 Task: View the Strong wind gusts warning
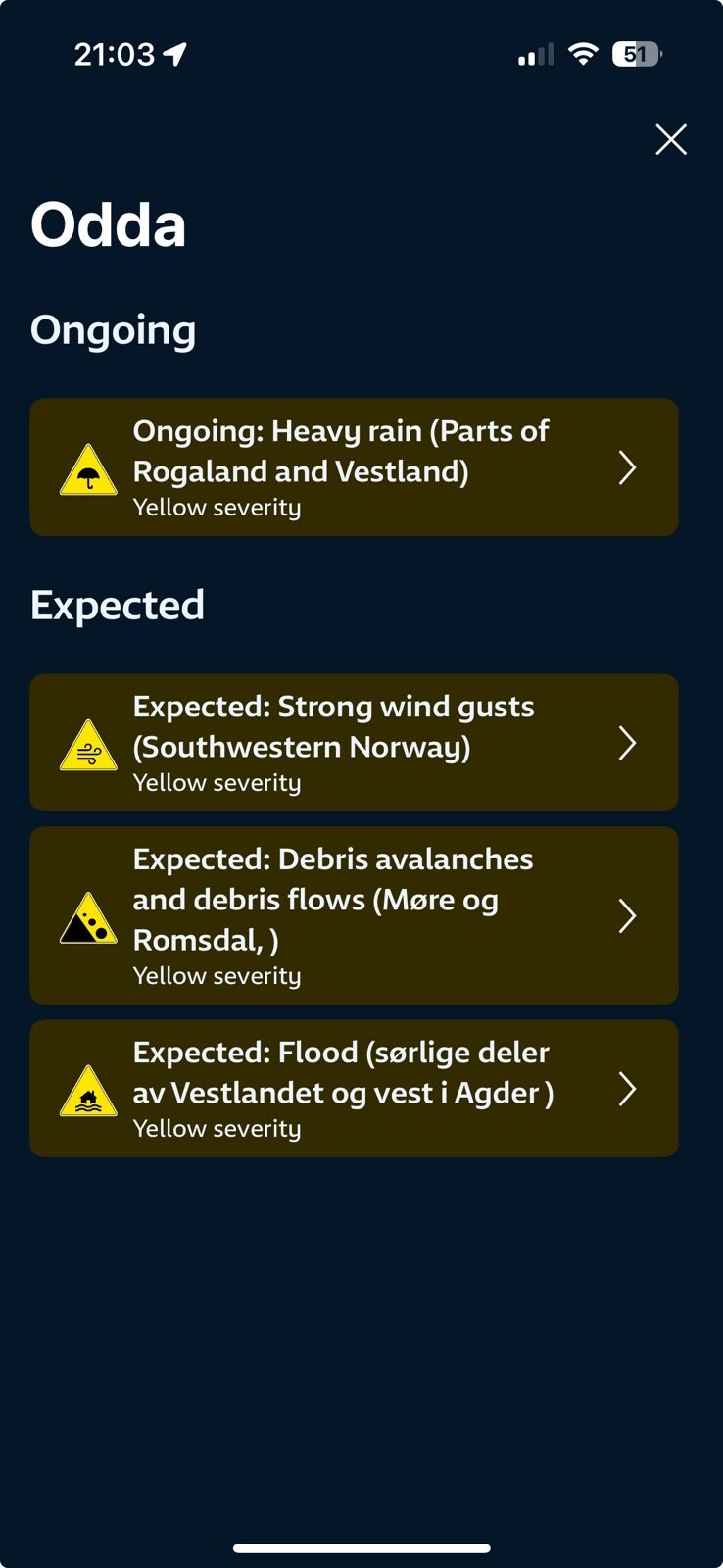(354, 743)
